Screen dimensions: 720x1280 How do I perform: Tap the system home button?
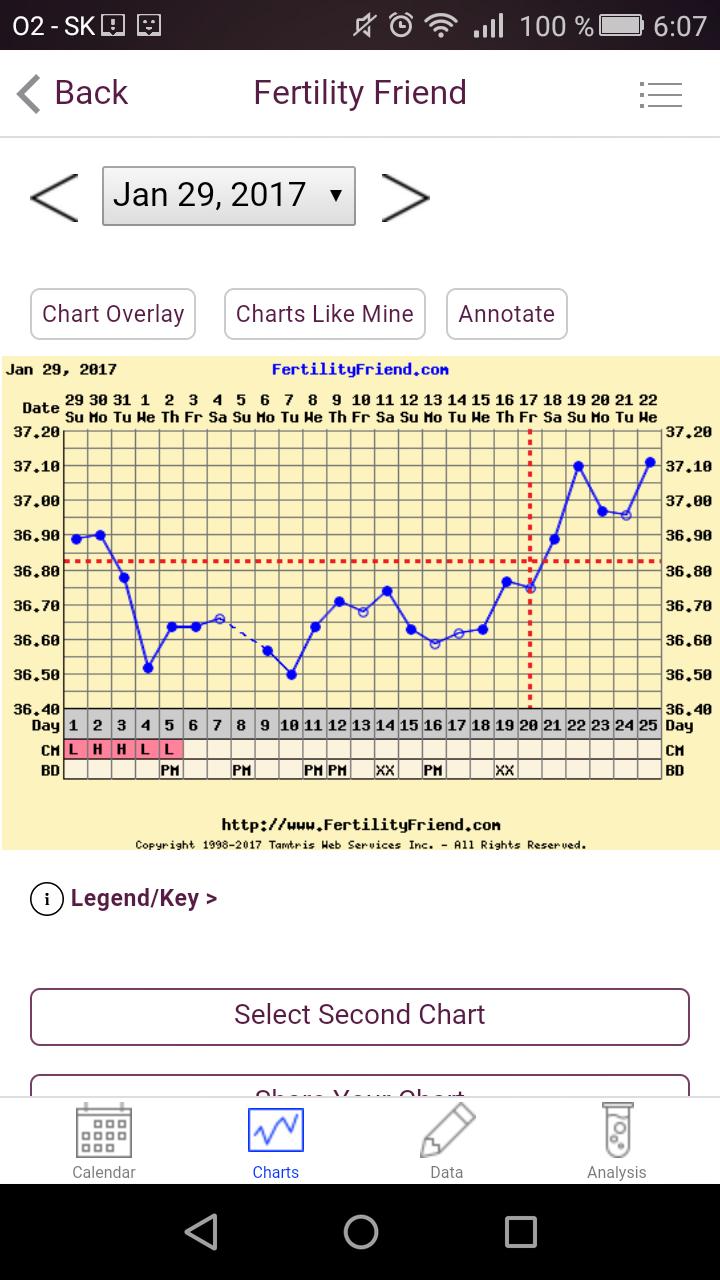coord(360,1232)
